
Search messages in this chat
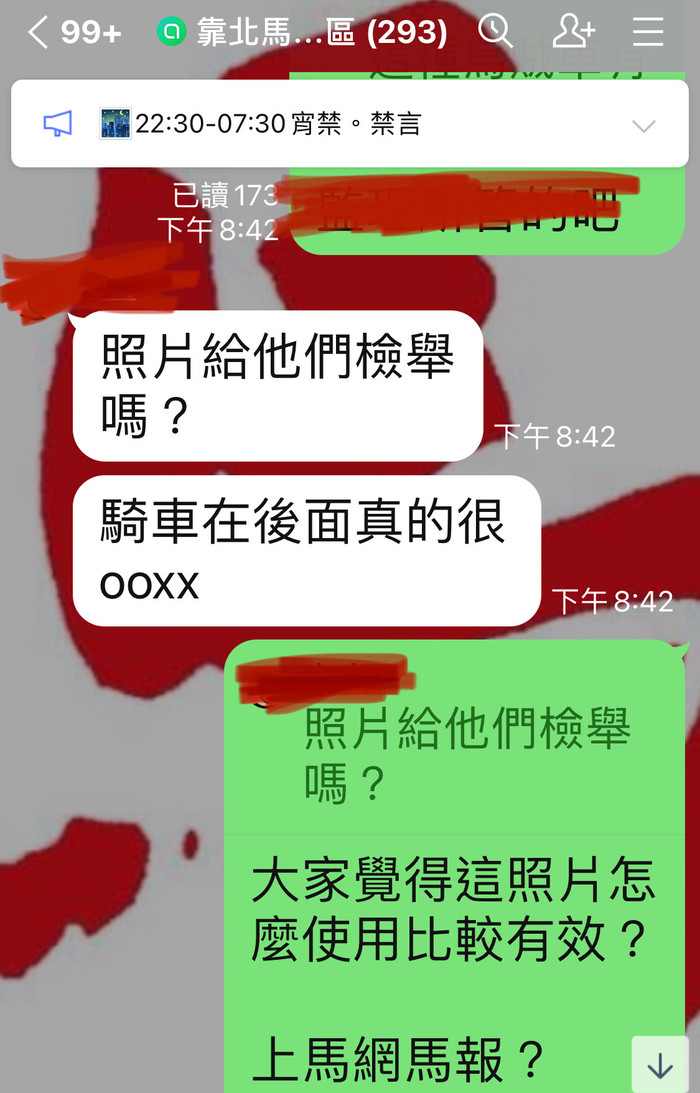495,32
